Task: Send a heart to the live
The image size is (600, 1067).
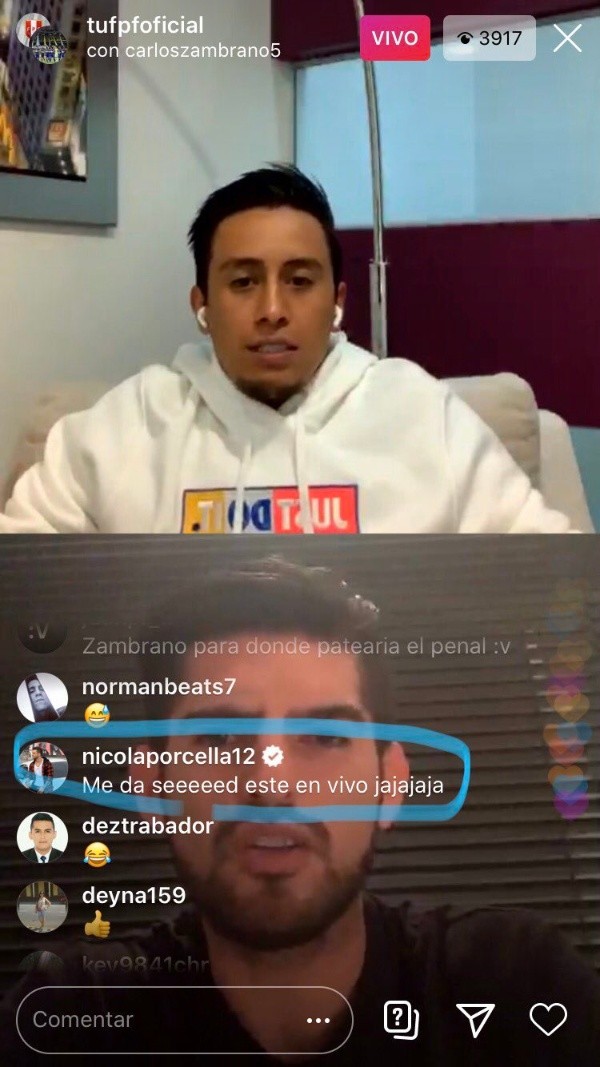Action: pyautogui.click(x=548, y=1019)
